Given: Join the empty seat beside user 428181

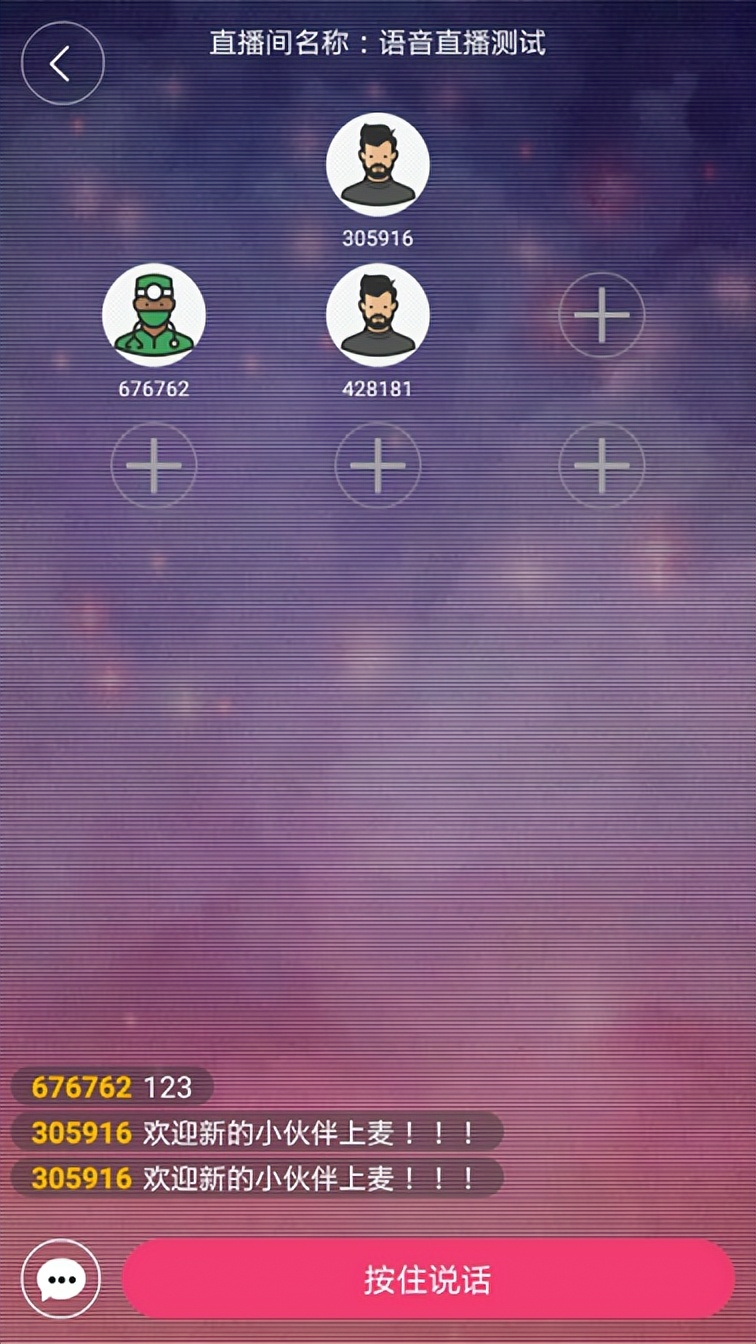Looking at the screenshot, I should 601,315.
